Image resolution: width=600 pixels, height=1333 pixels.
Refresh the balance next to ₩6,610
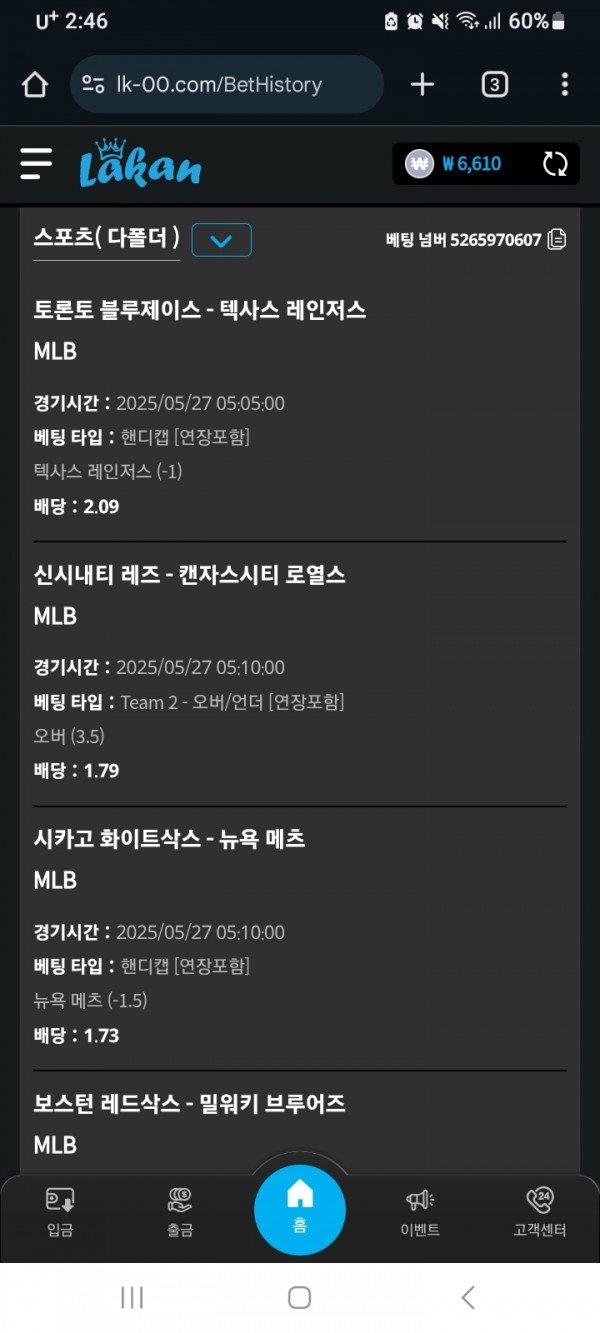coord(555,164)
